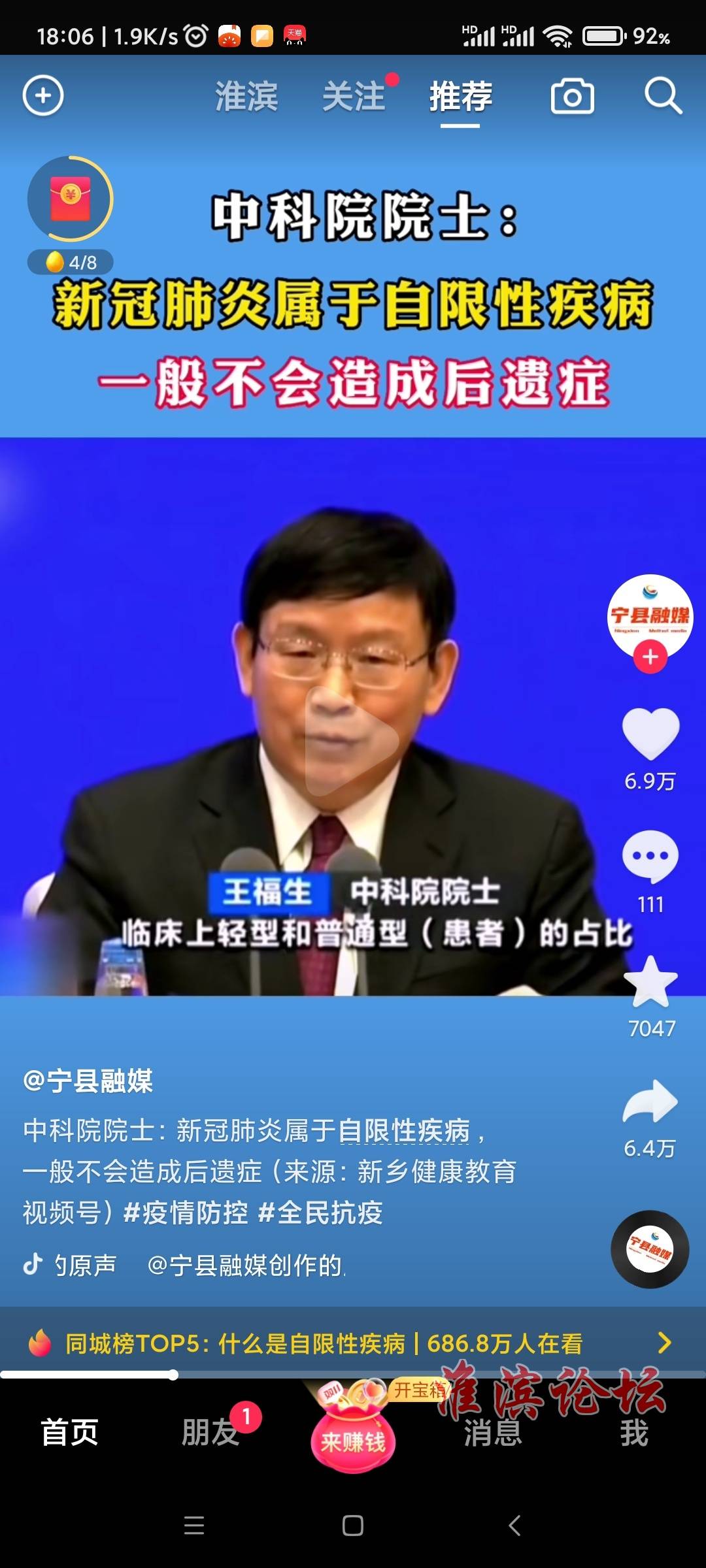Viewport: 706px width, 1568px height.
Task: Tap the plus icon at top left
Action: tap(43, 96)
